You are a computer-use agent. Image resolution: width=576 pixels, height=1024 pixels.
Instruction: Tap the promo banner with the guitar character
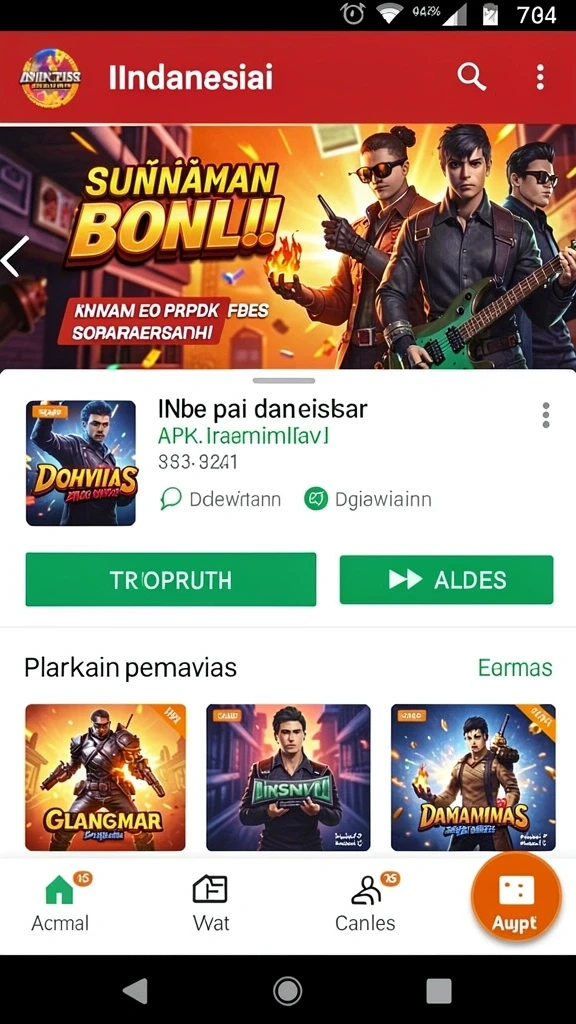pyautogui.click(x=288, y=247)
